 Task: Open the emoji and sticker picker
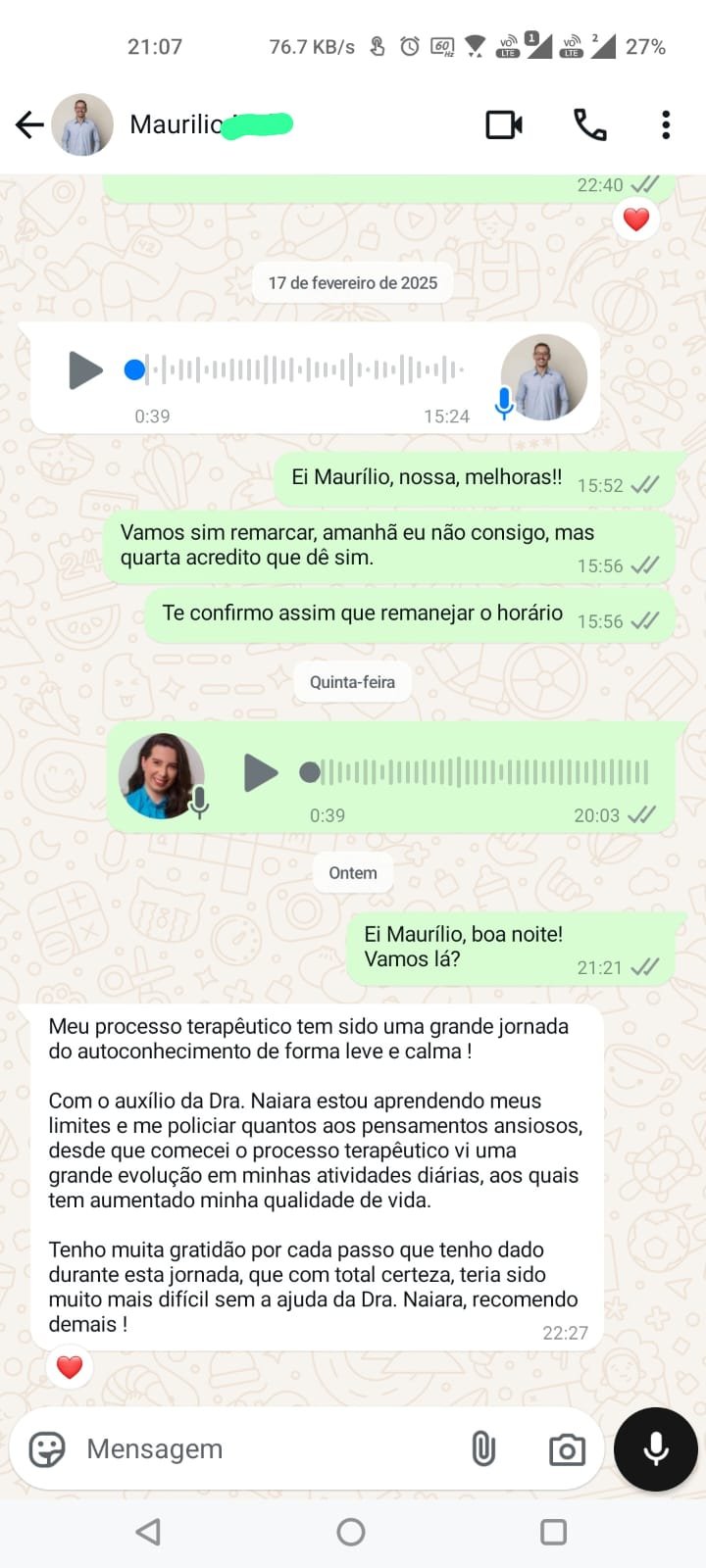(47, 1448)
